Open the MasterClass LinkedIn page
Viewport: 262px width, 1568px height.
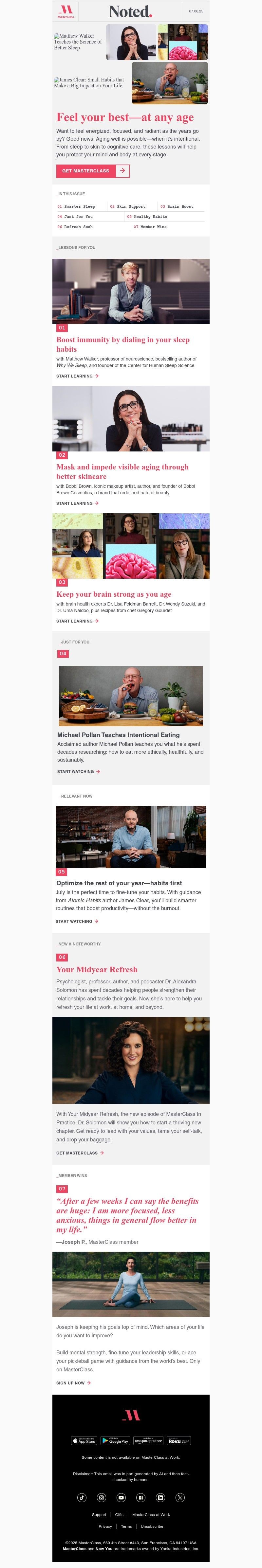coord(160,1497)
